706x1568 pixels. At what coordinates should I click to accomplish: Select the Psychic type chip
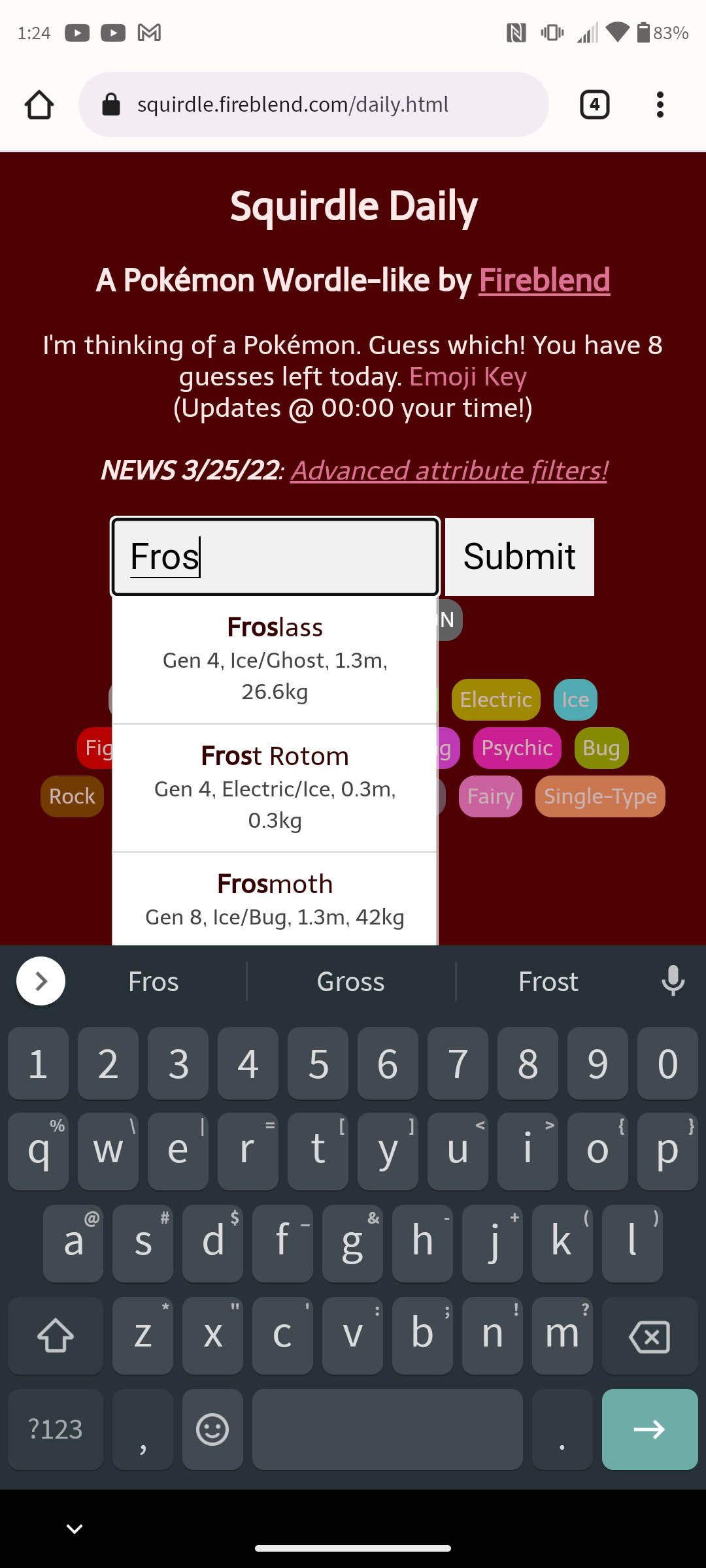[x=516, y=748]
